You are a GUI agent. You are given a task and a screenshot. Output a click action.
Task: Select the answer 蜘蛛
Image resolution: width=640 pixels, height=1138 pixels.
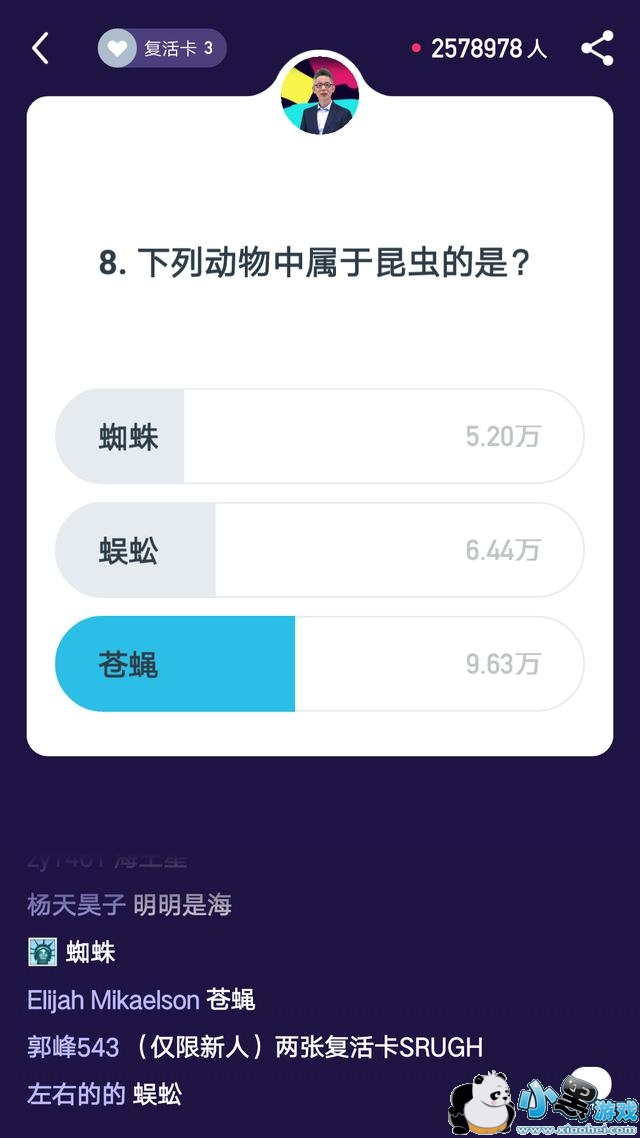pos(319,437)
